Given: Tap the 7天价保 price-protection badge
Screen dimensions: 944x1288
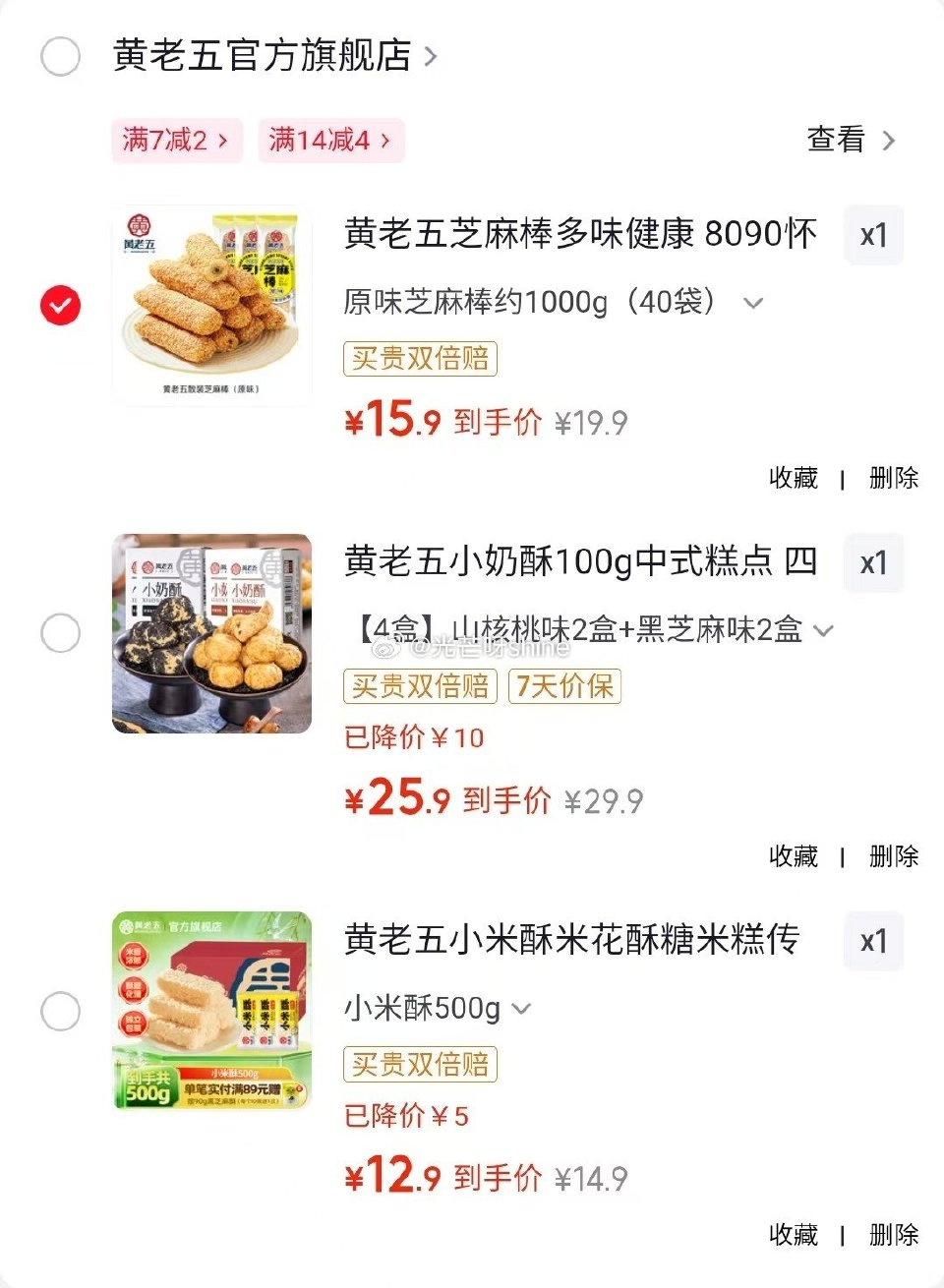Looking at the screenshot, I should (563, 687).
